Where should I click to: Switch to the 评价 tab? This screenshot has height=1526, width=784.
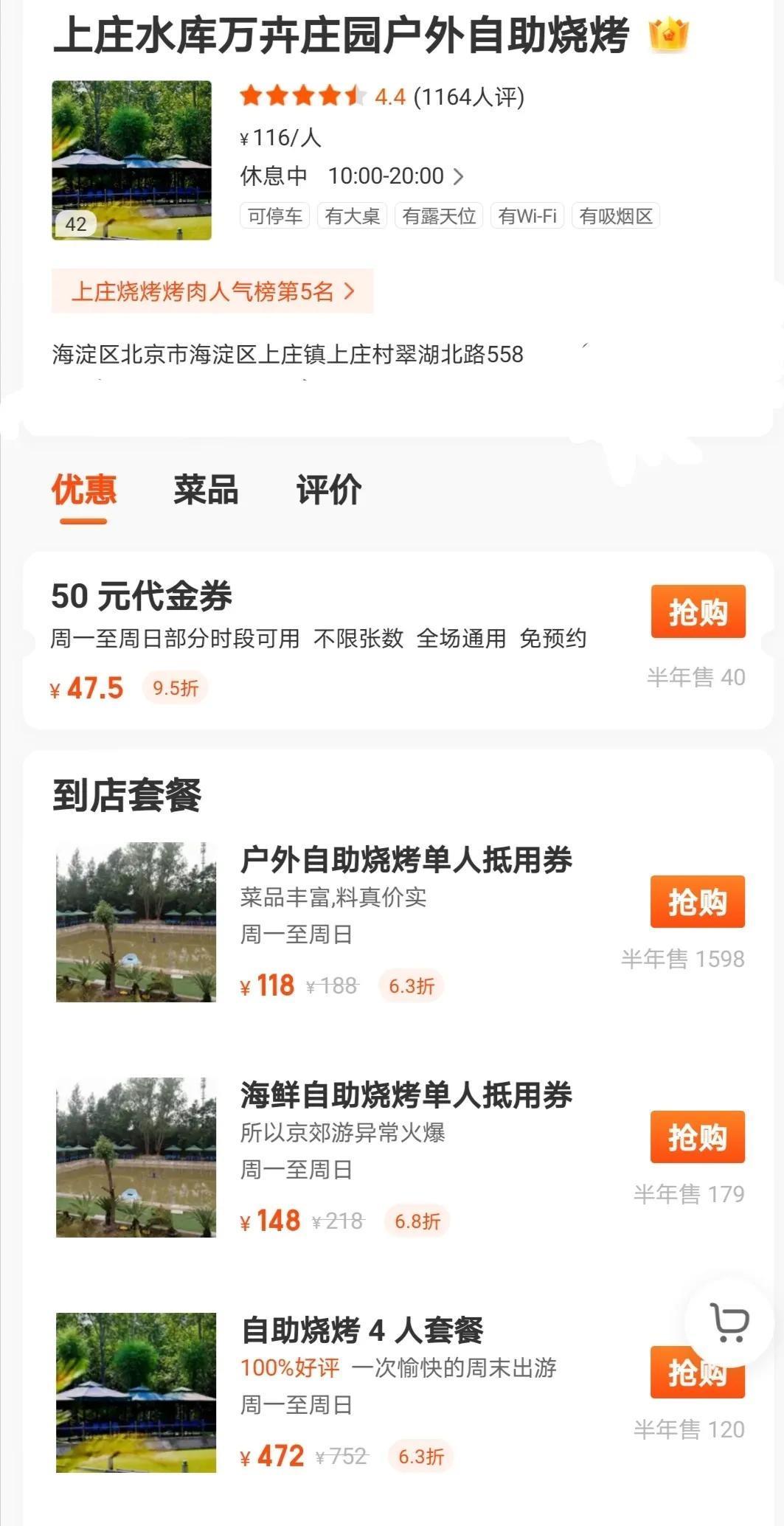[x=329, y=490]
